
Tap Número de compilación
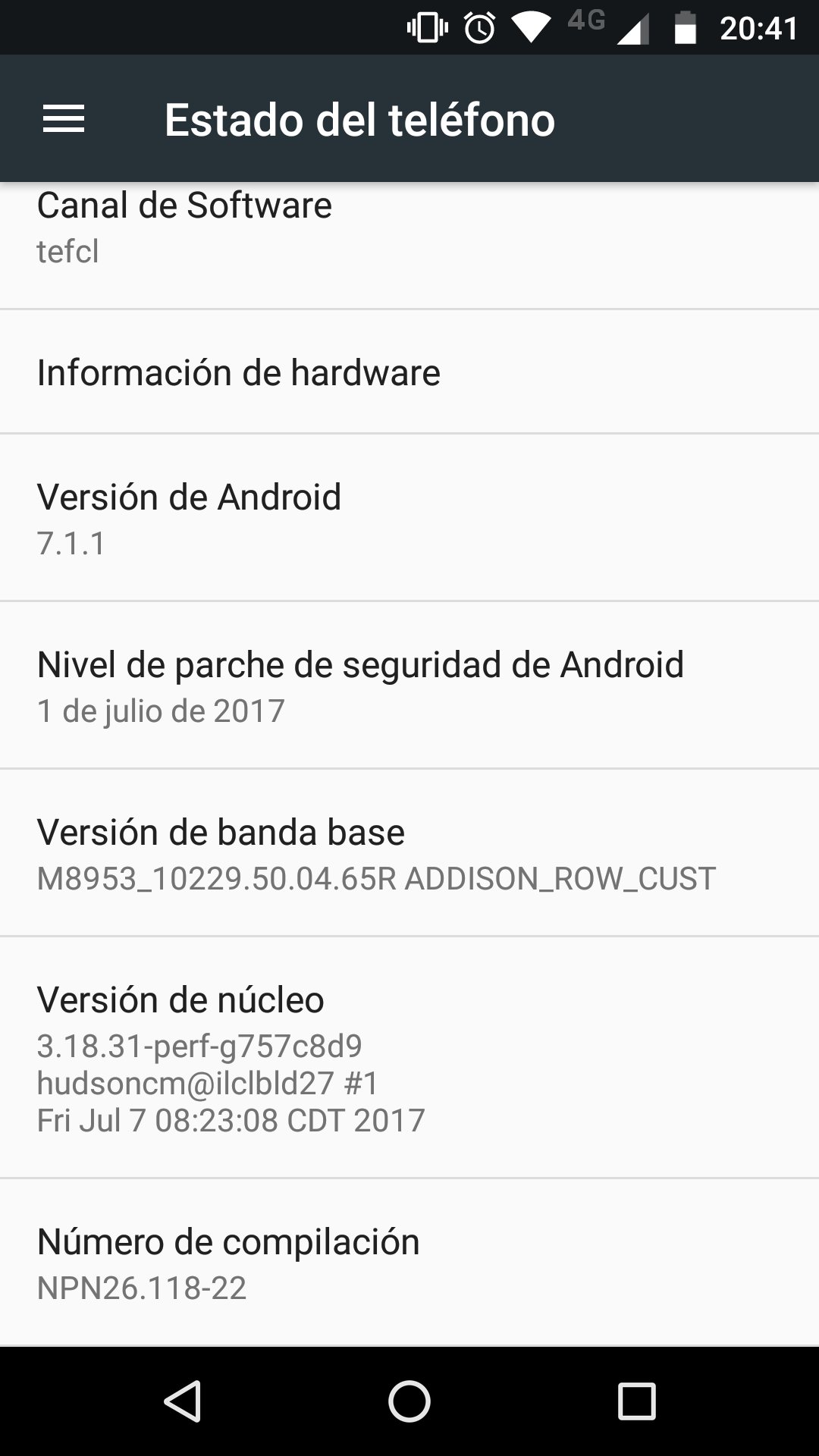click(409, 1263)
